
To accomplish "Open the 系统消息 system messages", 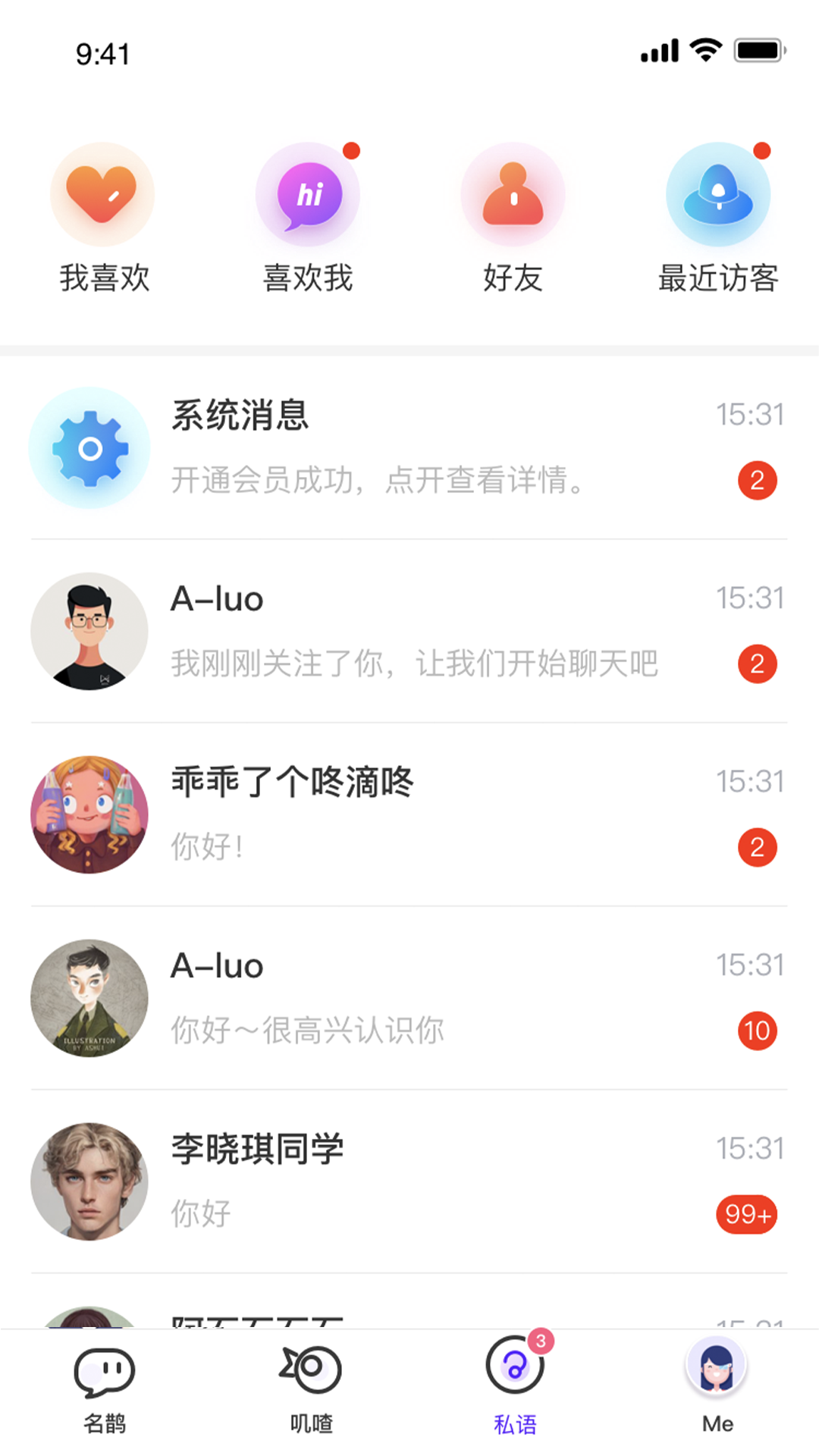I will coord(409,447).
